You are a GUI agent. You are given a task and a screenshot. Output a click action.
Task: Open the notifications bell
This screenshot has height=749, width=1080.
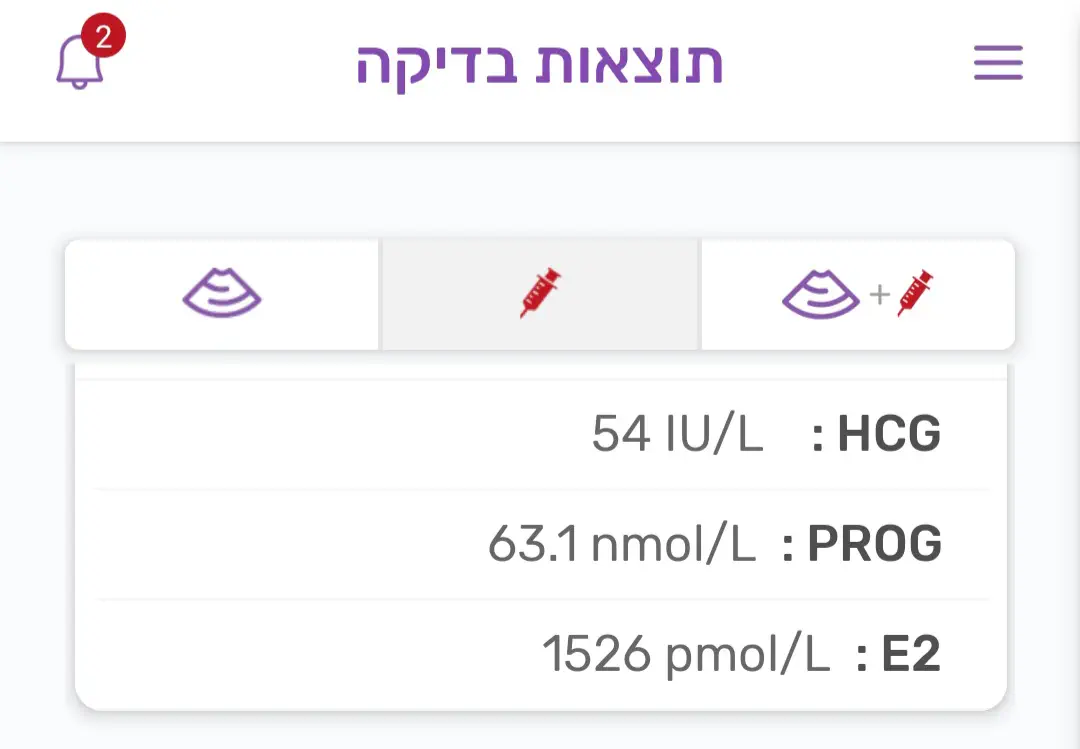[82, 62]
